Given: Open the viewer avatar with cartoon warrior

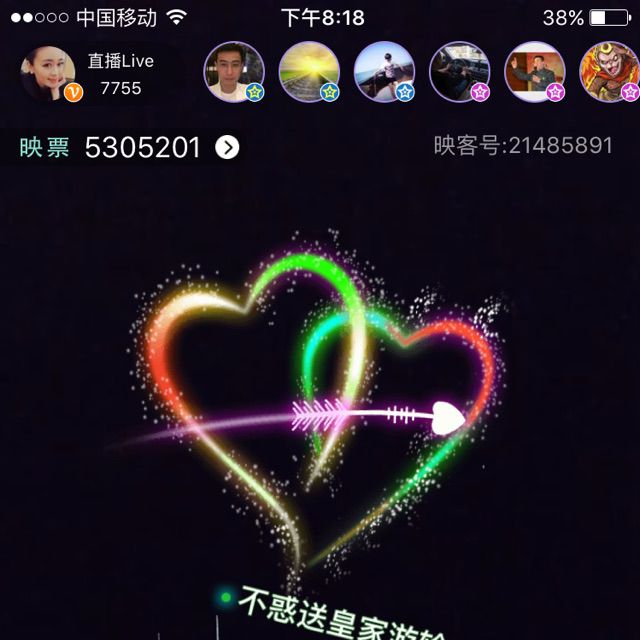Looking at the screenshot, I should (x=608, y=71).
